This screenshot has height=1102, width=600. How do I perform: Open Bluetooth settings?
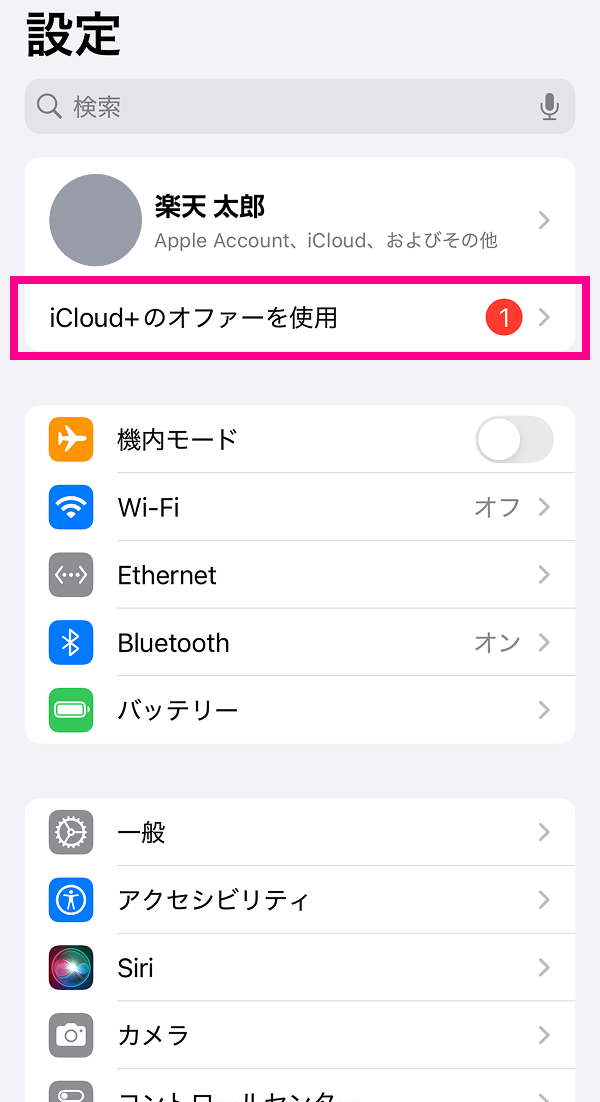[300, 642]
